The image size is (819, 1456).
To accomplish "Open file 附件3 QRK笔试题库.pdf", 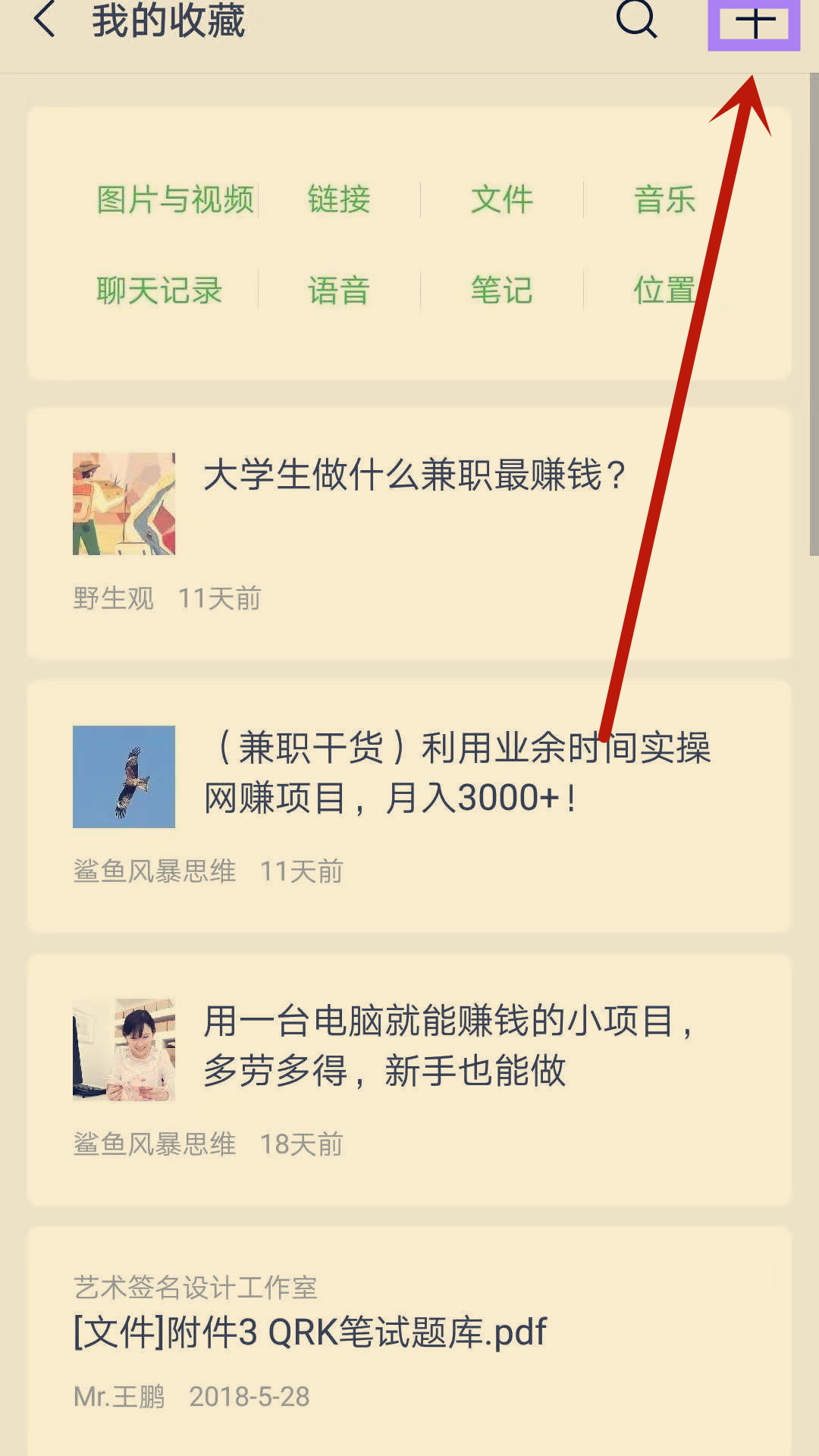I will 309,1333.
